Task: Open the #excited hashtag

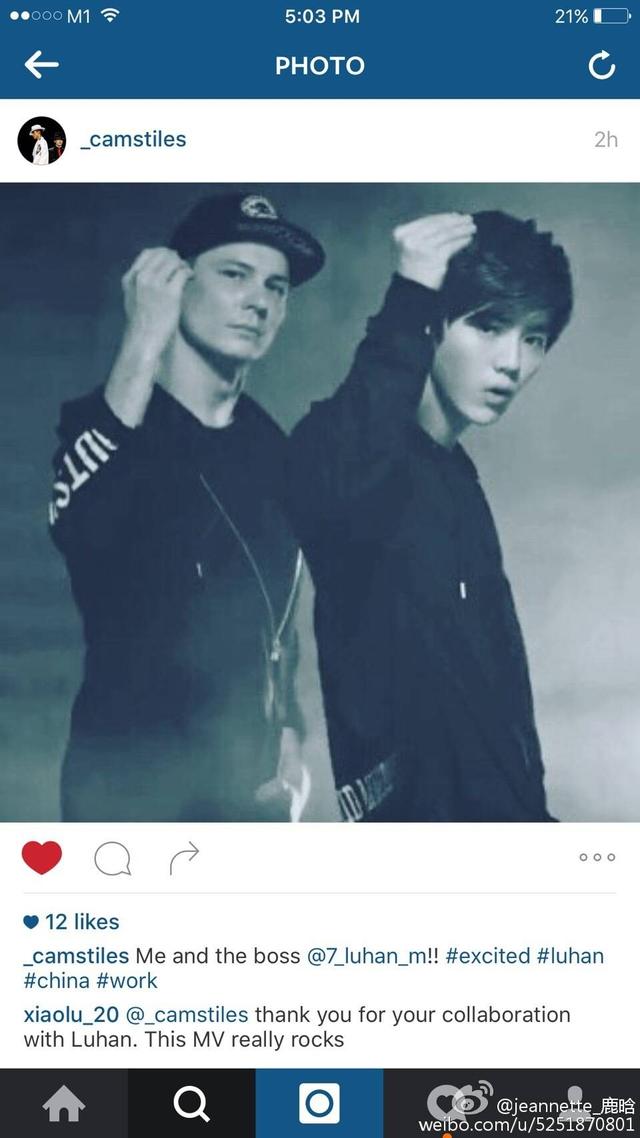Action: 488,956
